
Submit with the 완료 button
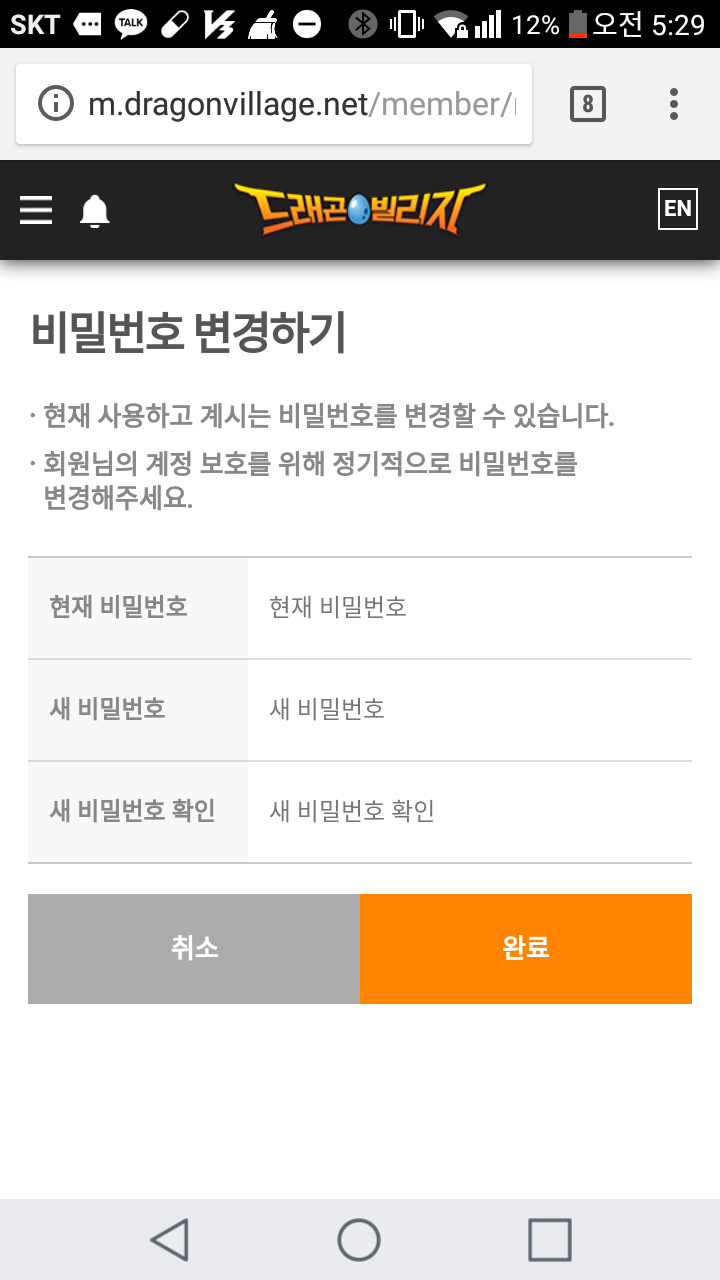(526, 948)
